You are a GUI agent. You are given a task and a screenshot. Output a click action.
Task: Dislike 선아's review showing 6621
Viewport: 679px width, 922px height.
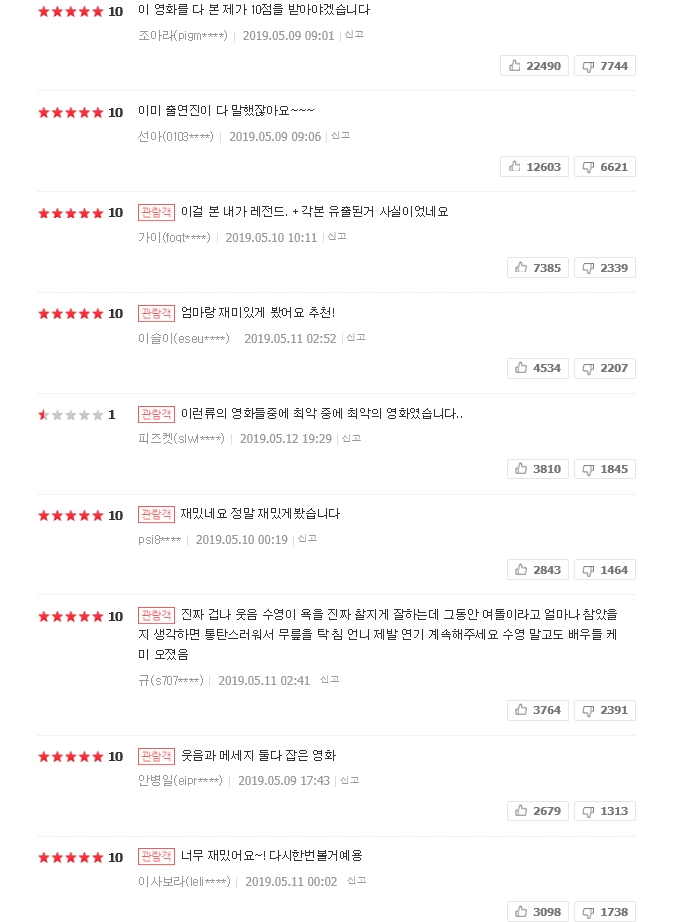(x=605, y=167)
